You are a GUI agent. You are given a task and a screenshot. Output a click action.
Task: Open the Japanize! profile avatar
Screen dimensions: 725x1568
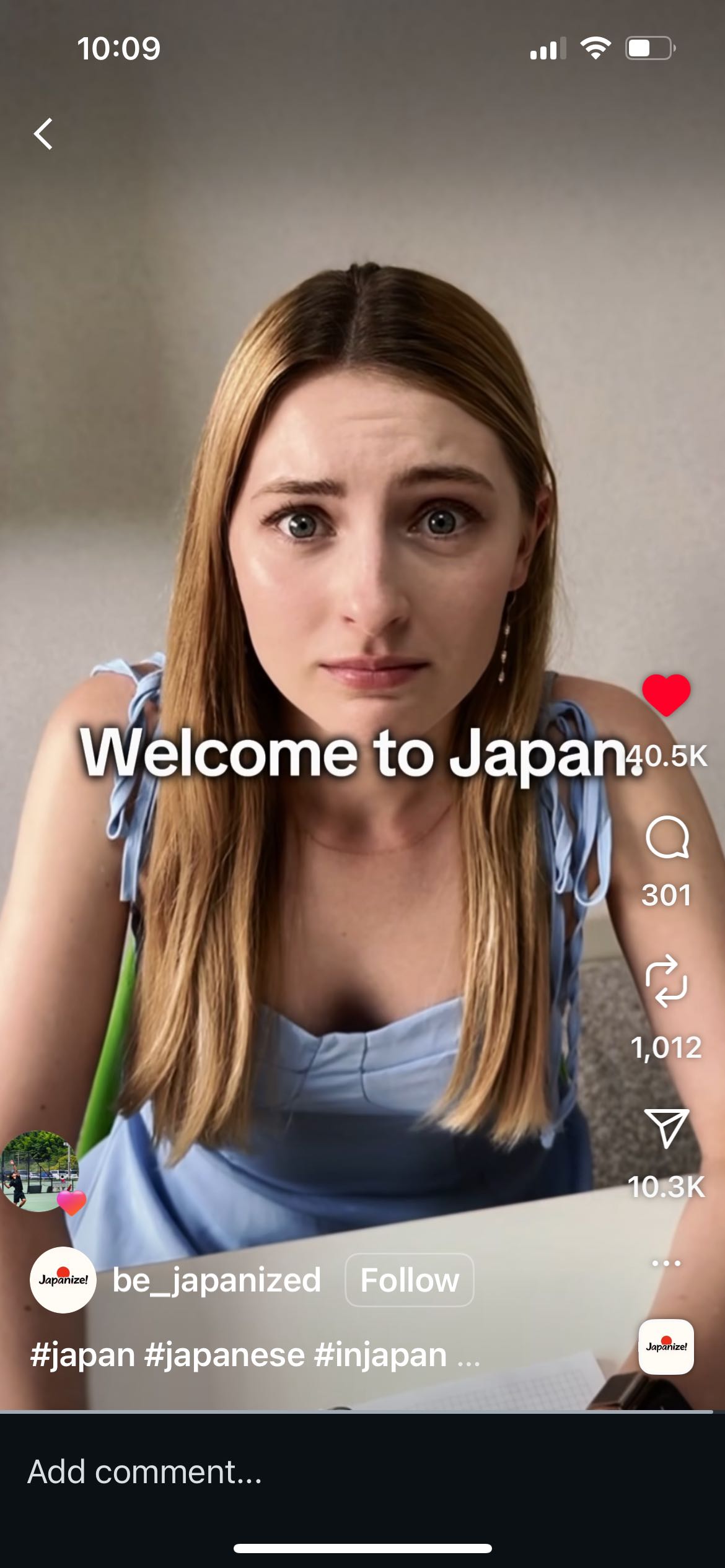63,1280
